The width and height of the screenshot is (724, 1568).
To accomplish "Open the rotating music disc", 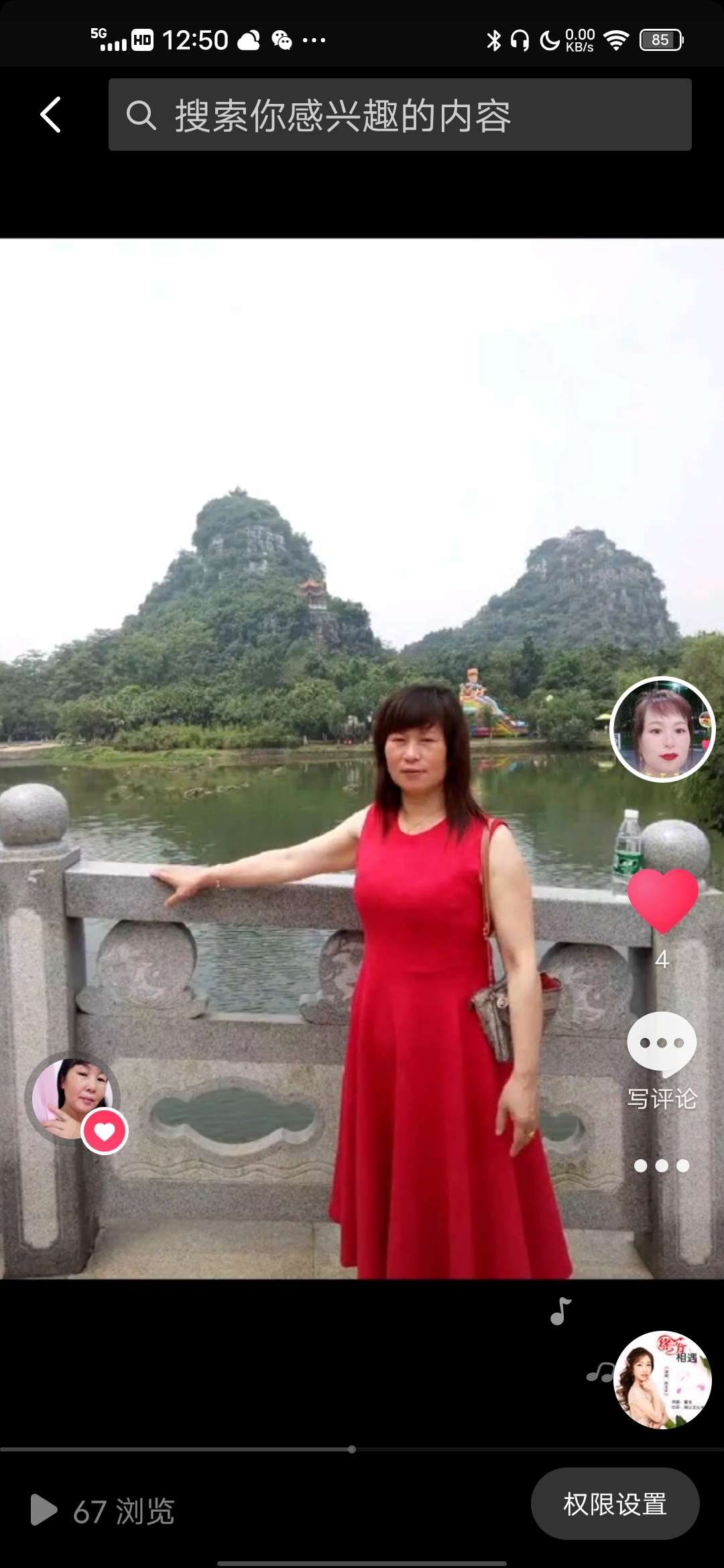I will 662,1380.
